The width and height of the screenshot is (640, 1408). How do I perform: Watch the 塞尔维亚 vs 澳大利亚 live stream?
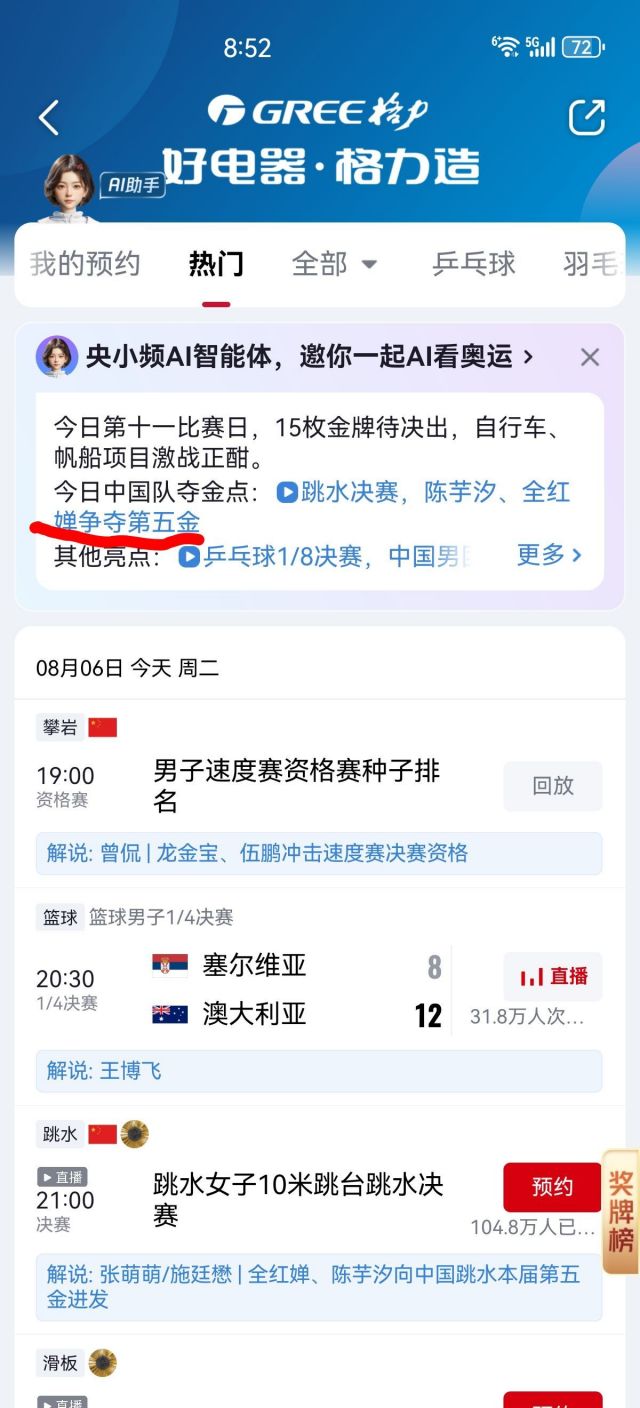[552, 977]
